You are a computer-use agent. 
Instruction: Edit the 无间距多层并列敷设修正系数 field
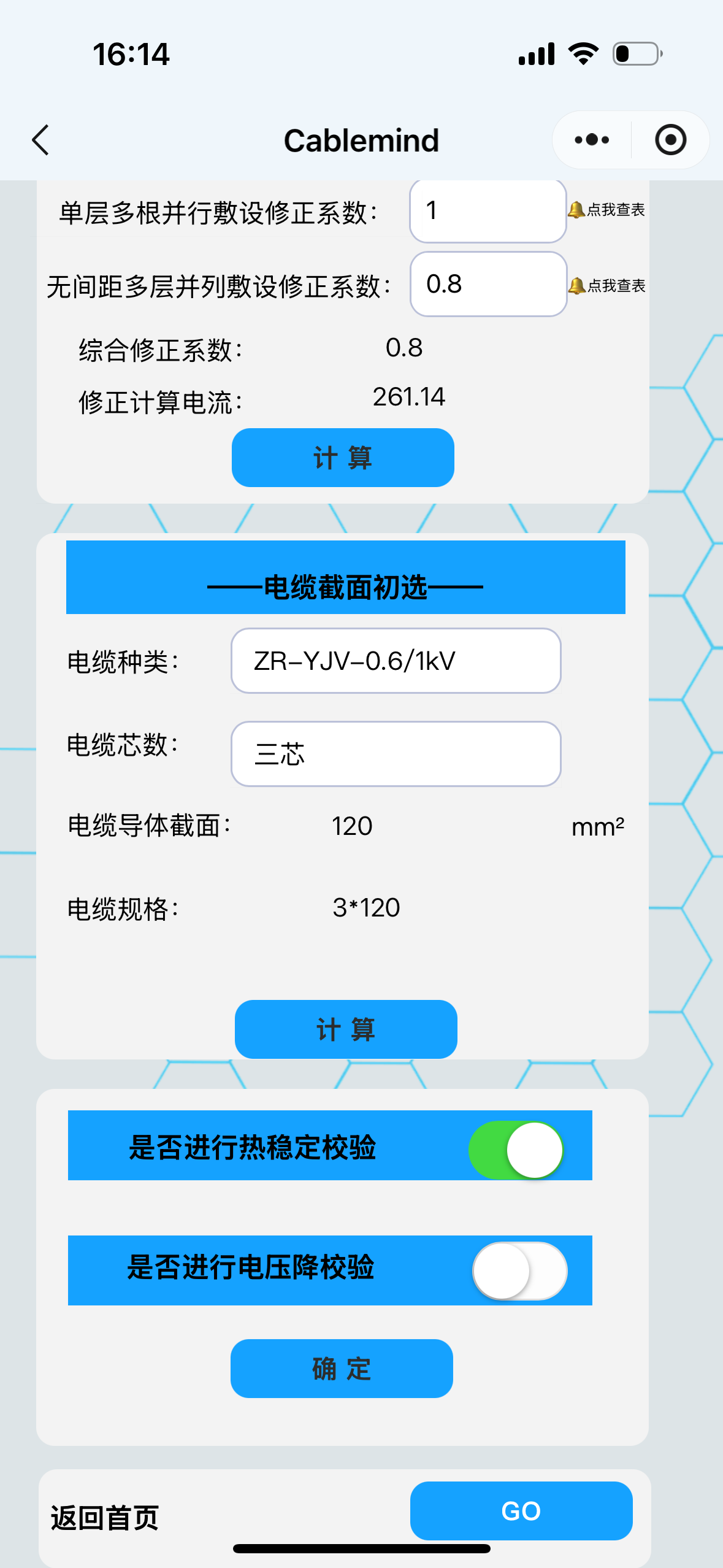[x=488, y=285]
